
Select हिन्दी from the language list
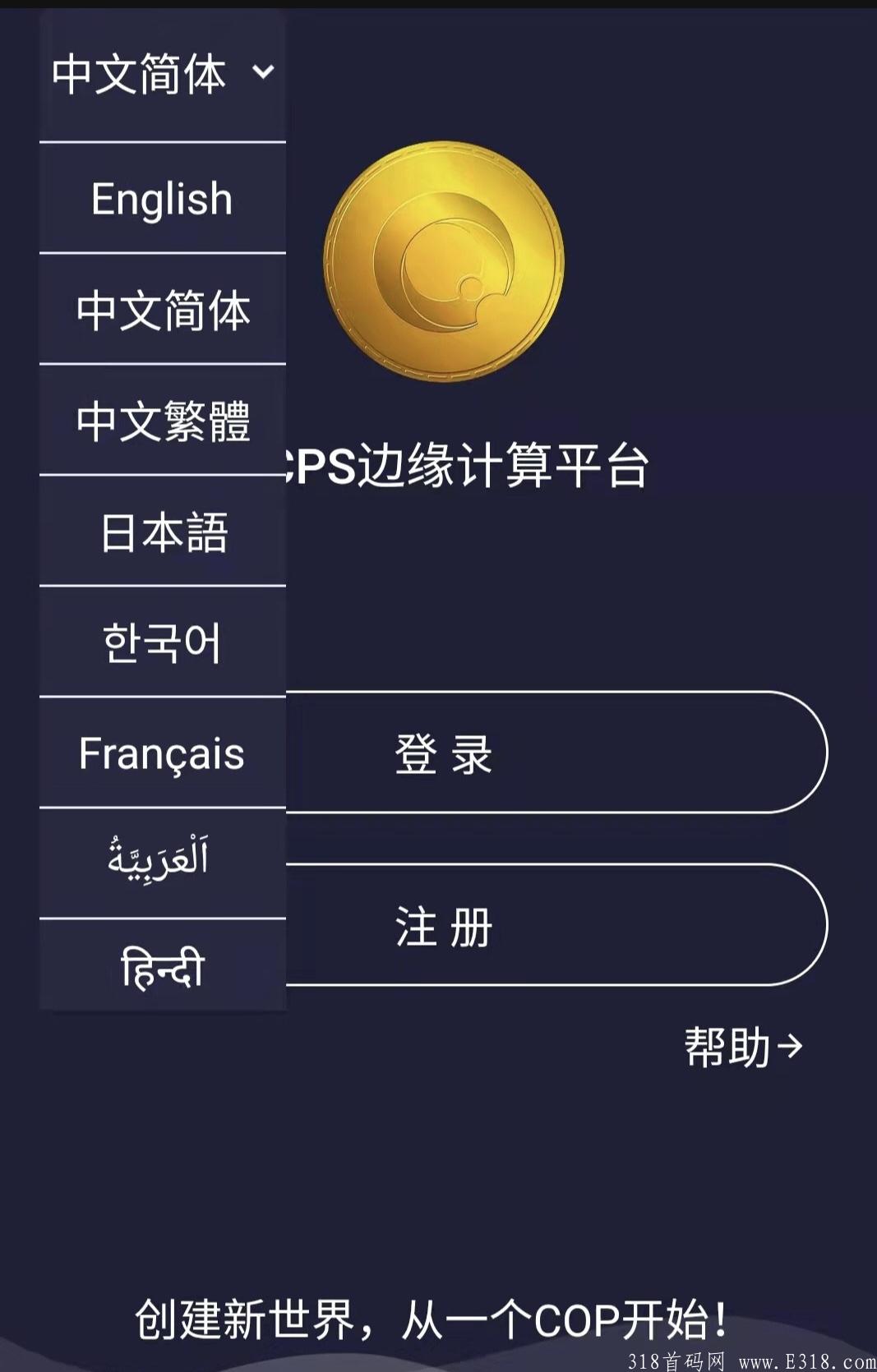click(163, 969)
